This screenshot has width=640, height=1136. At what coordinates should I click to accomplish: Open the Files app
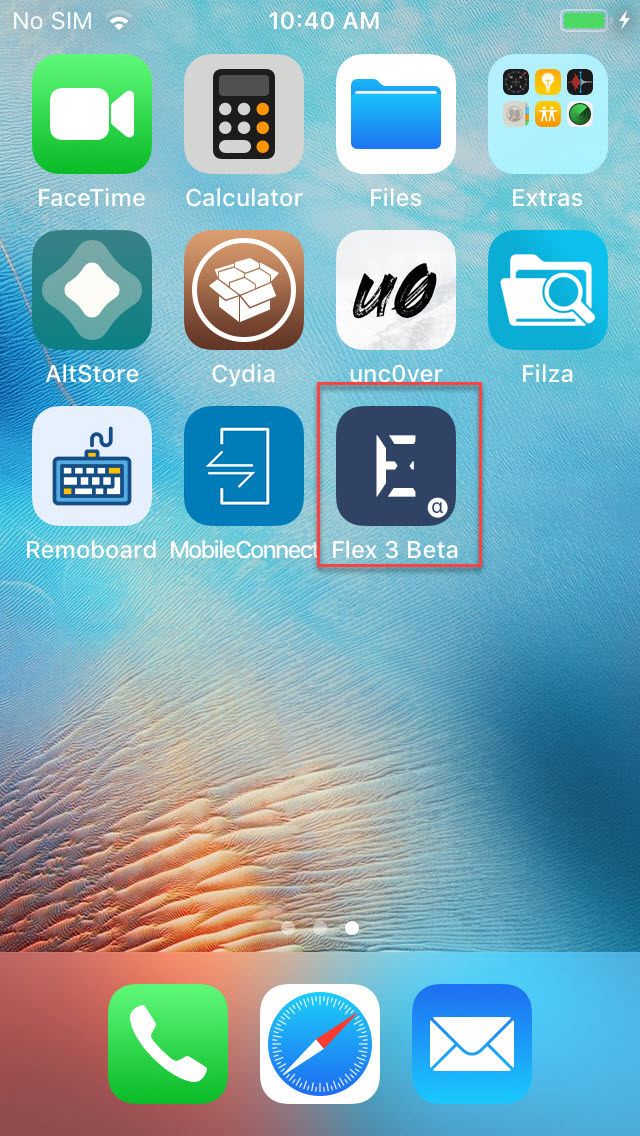click(396, 114)
